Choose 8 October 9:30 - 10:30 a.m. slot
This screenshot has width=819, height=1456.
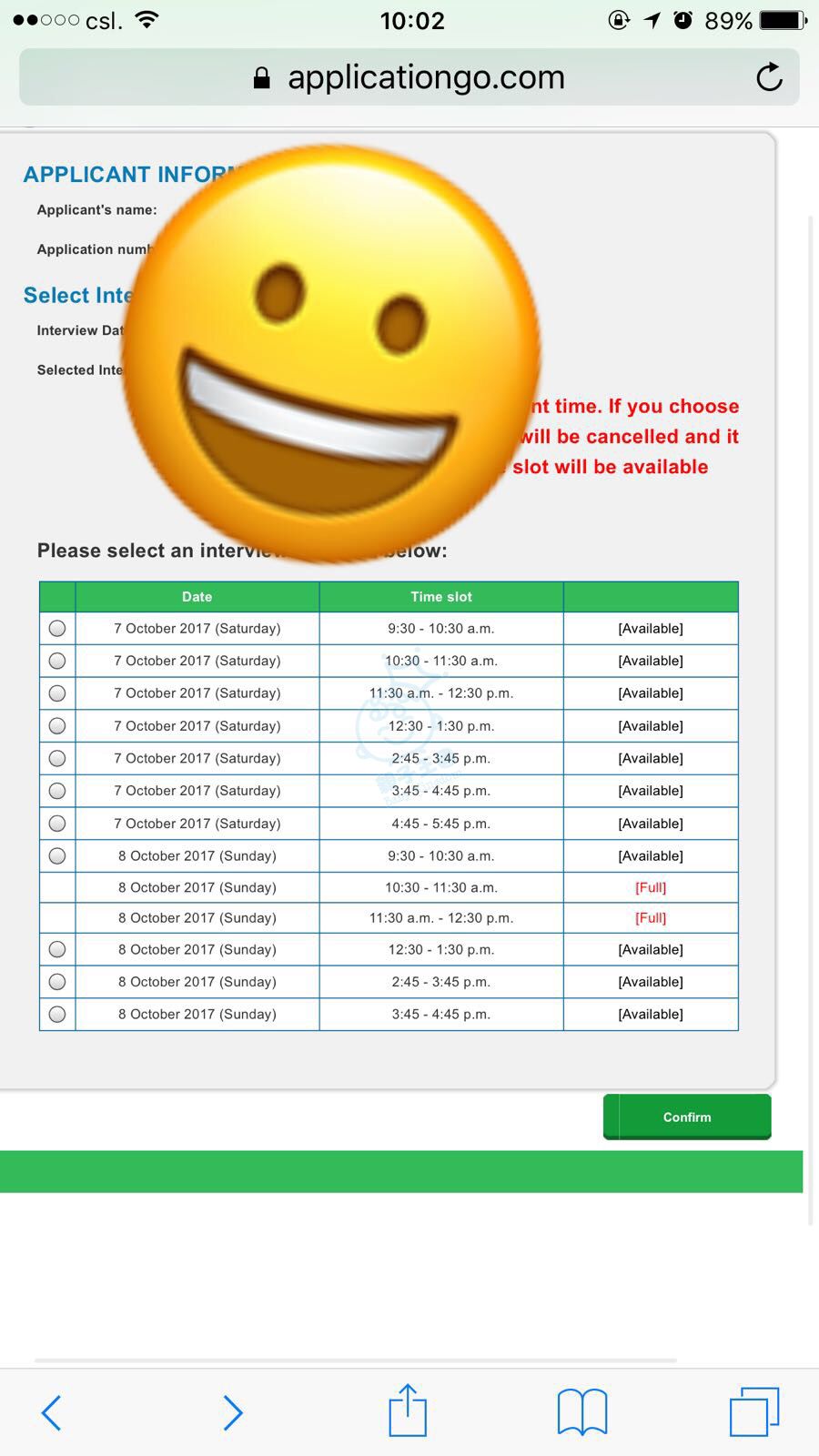(x=57, y=855)
